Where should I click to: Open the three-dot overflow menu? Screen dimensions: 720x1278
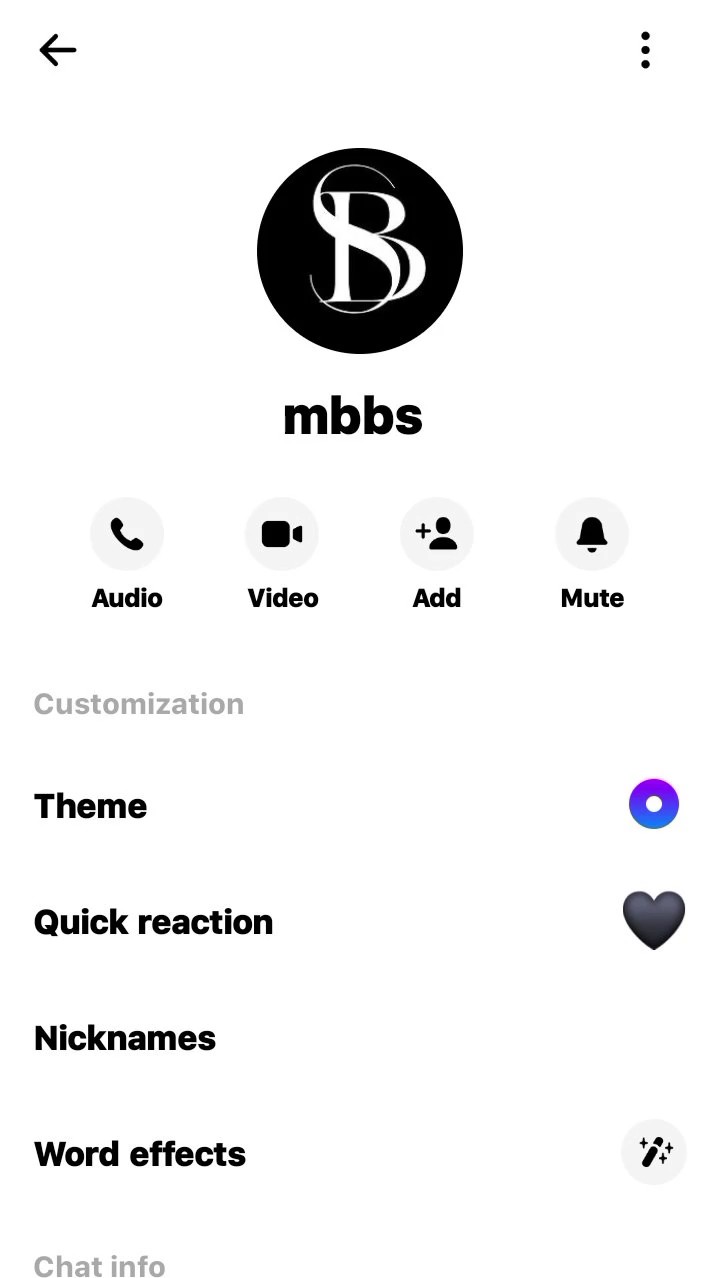tap(645, 50)
